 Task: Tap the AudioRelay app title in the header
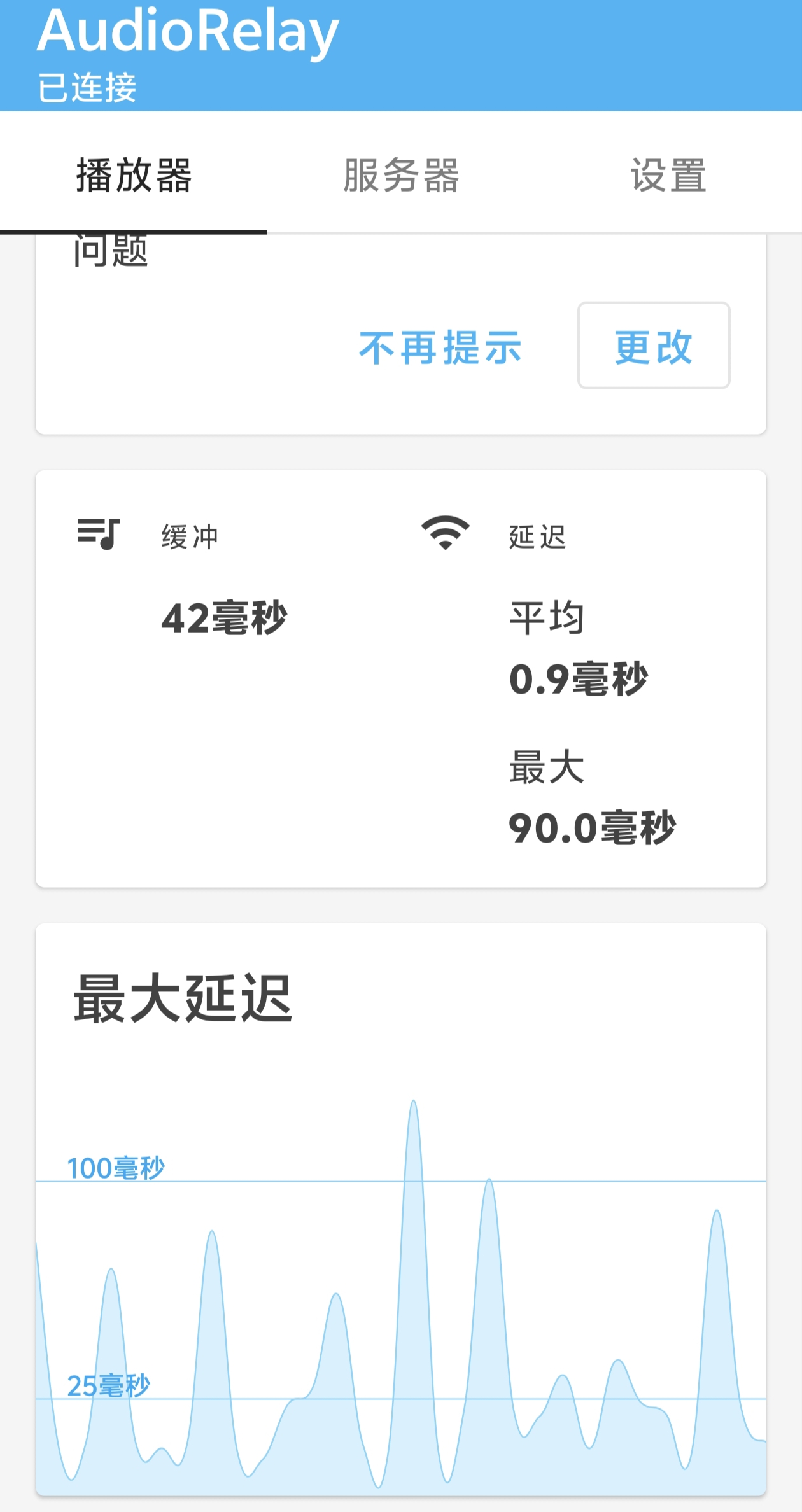188,33
